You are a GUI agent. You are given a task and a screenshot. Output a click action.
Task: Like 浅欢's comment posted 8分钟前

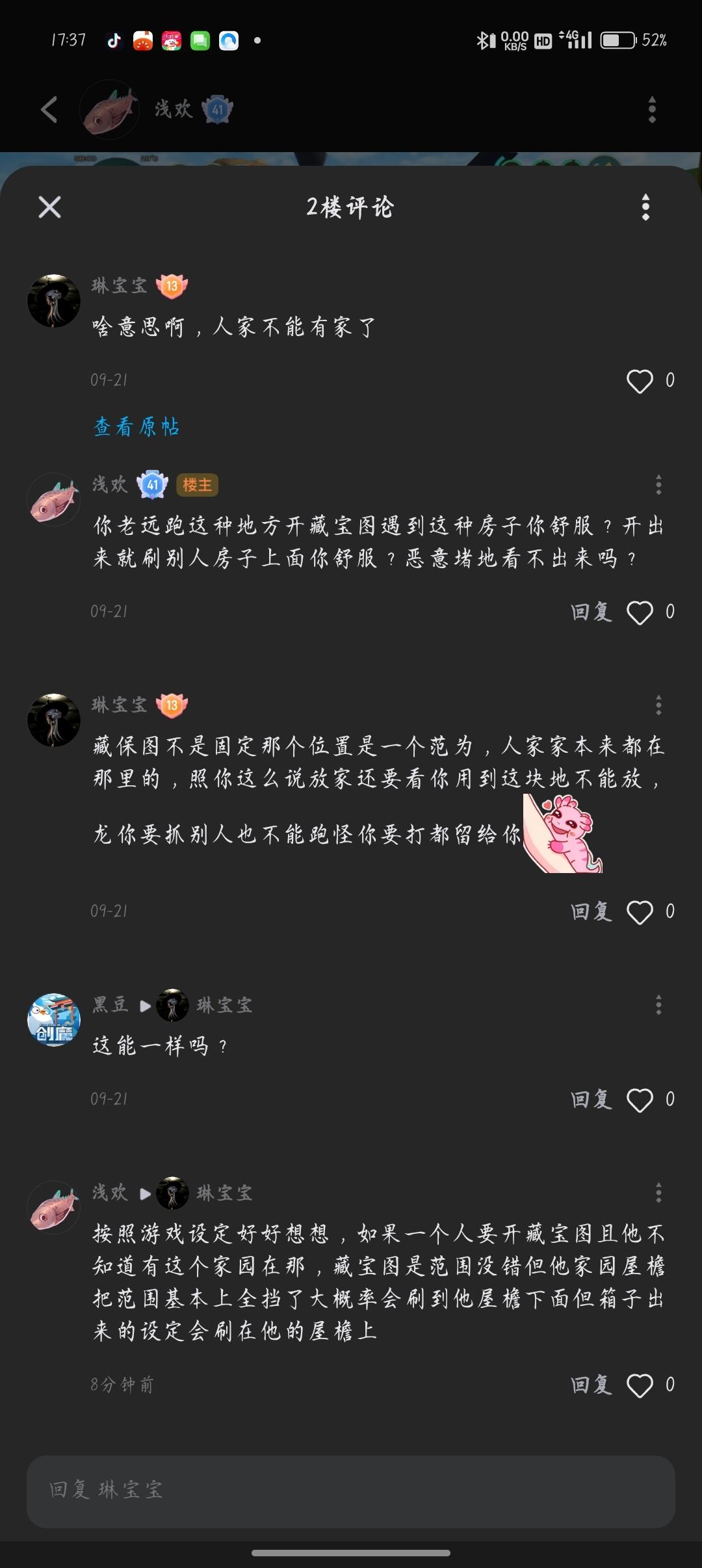tap(640, 1385)
